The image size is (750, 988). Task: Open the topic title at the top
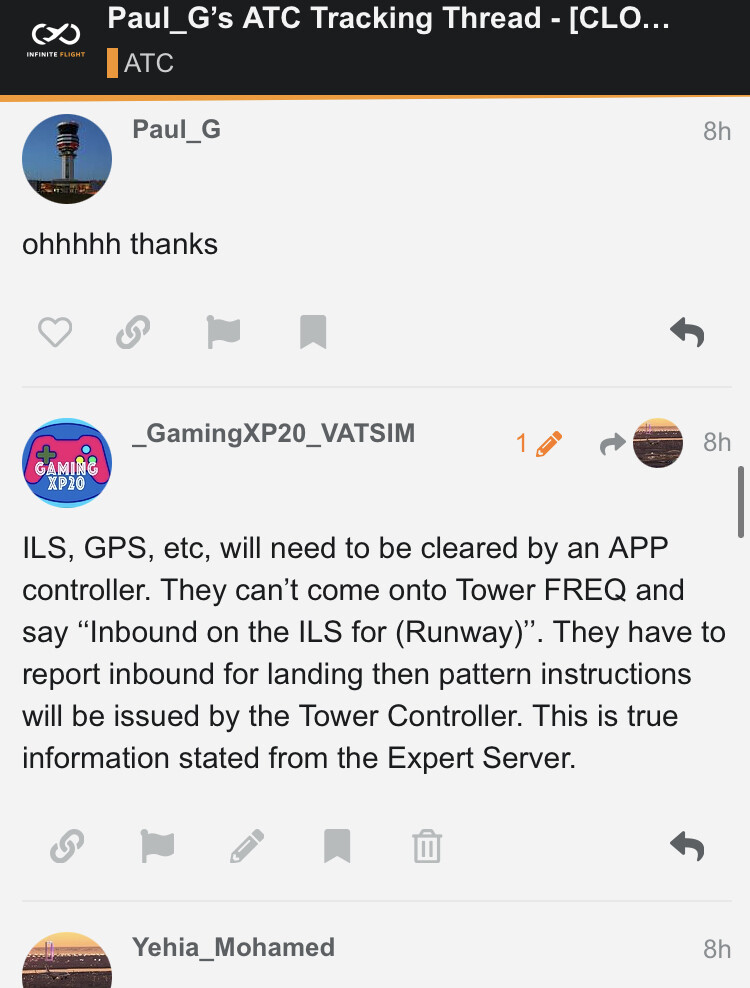(x=388, y=19)
